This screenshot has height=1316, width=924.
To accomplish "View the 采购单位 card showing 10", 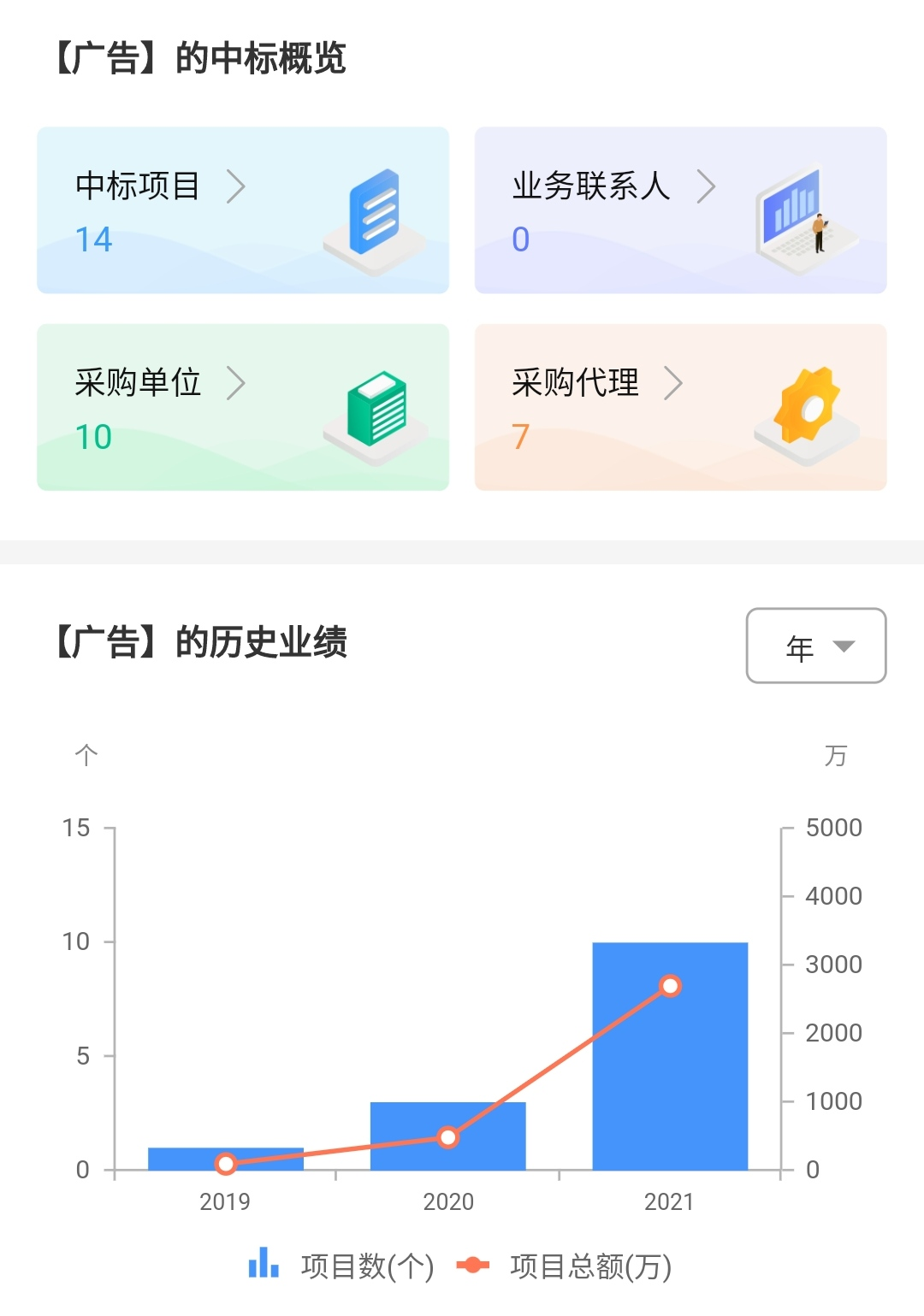I will click(242, 407).
